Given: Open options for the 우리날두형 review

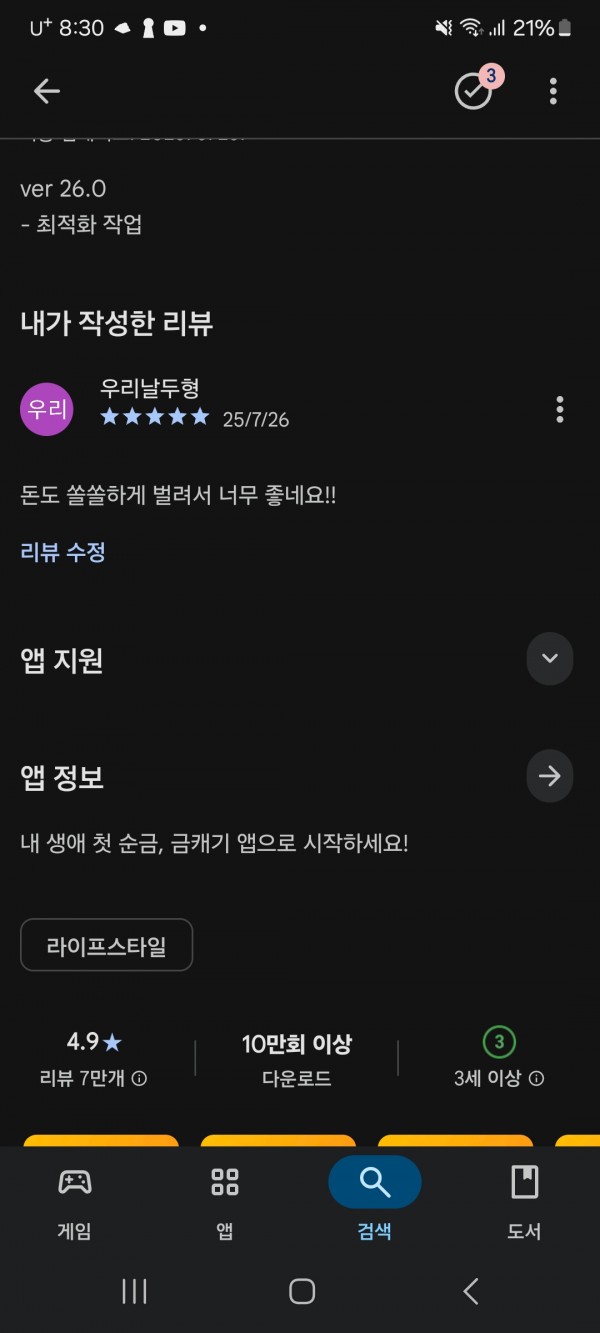Looking at the screenshot, I should click(x=559, y=409).
